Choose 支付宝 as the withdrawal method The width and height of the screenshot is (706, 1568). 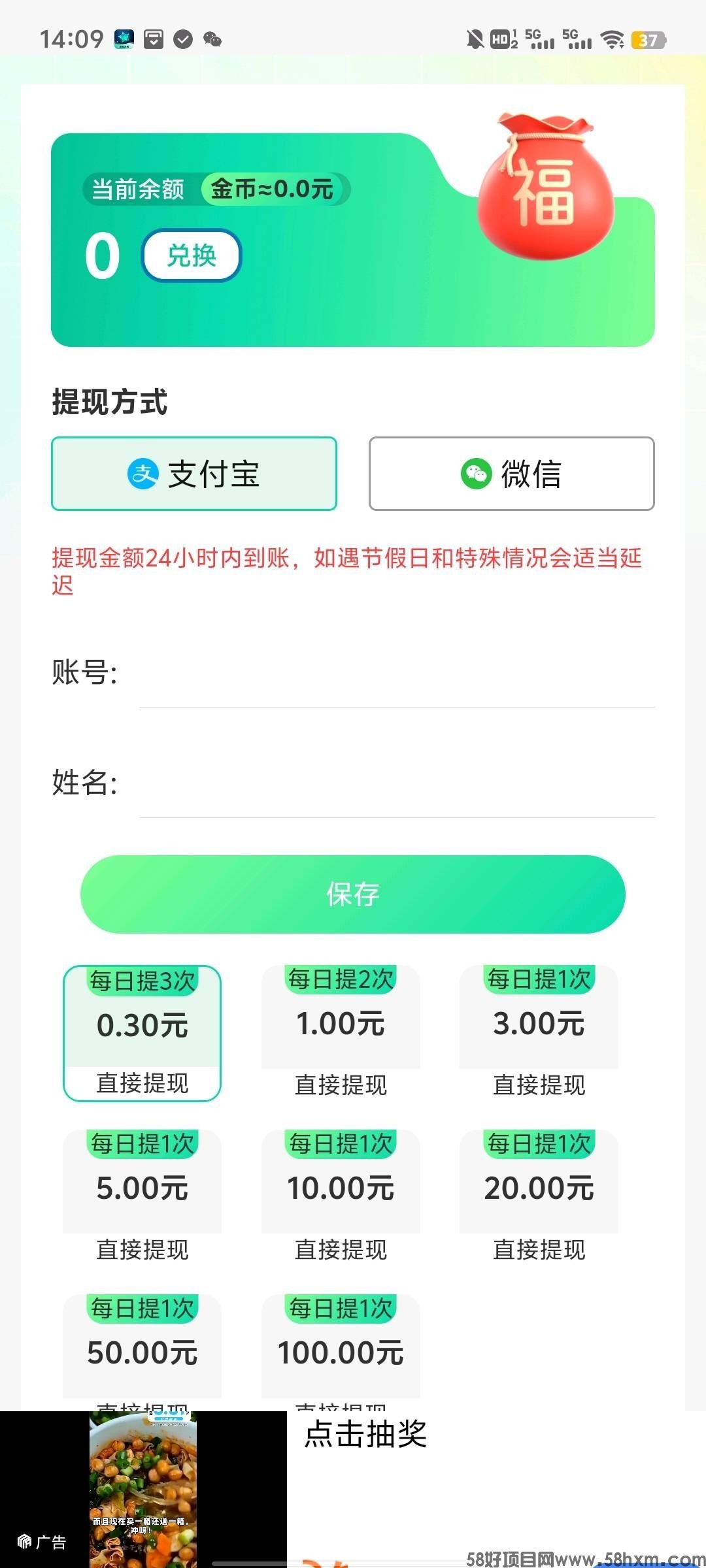(x=194, y=474)
